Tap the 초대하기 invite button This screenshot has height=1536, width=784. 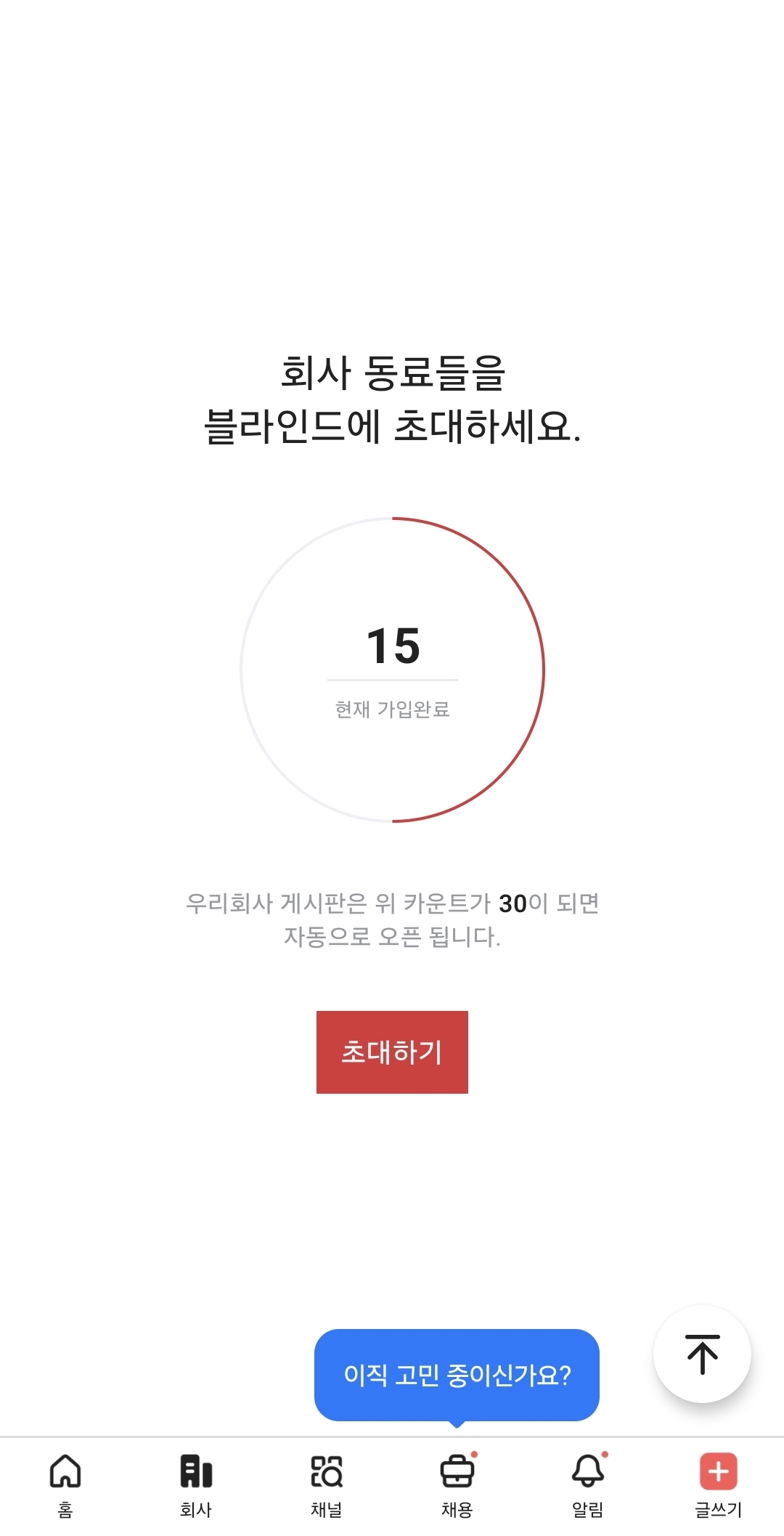[392, 1052]
